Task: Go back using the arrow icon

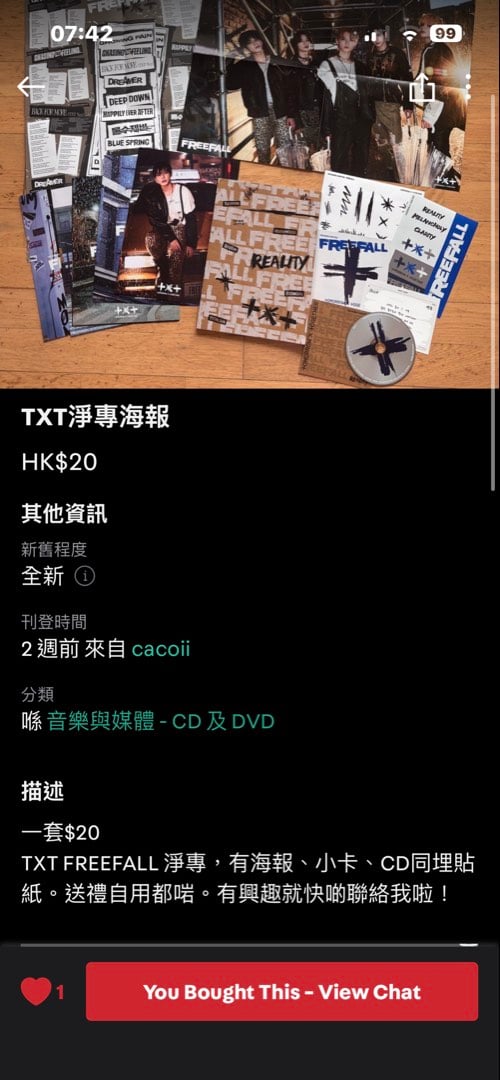Action: pos(32,87)
